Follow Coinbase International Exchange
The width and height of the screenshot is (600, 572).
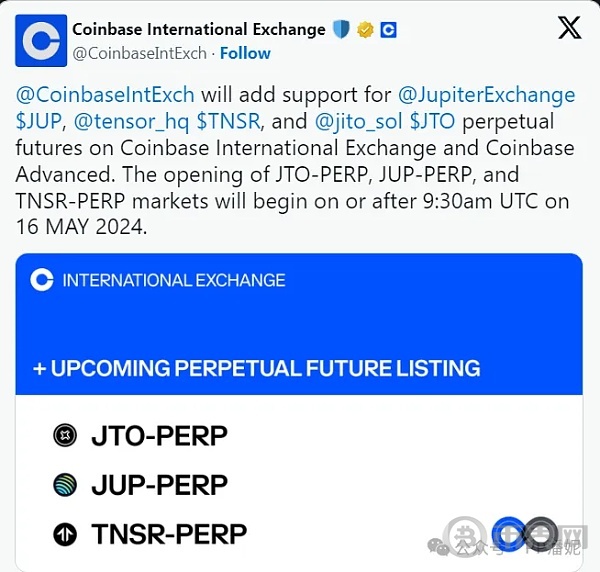(x=245, y=52)
